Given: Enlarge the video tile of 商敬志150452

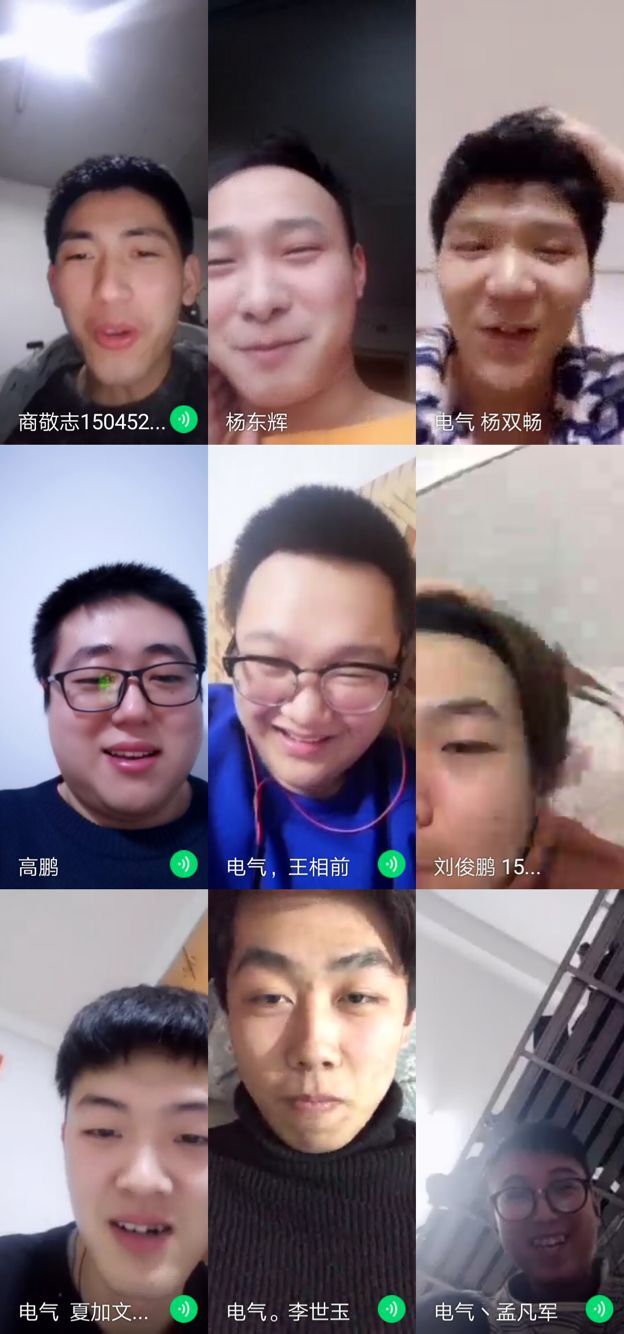Looking at the screenshot, I should point(104,222).
